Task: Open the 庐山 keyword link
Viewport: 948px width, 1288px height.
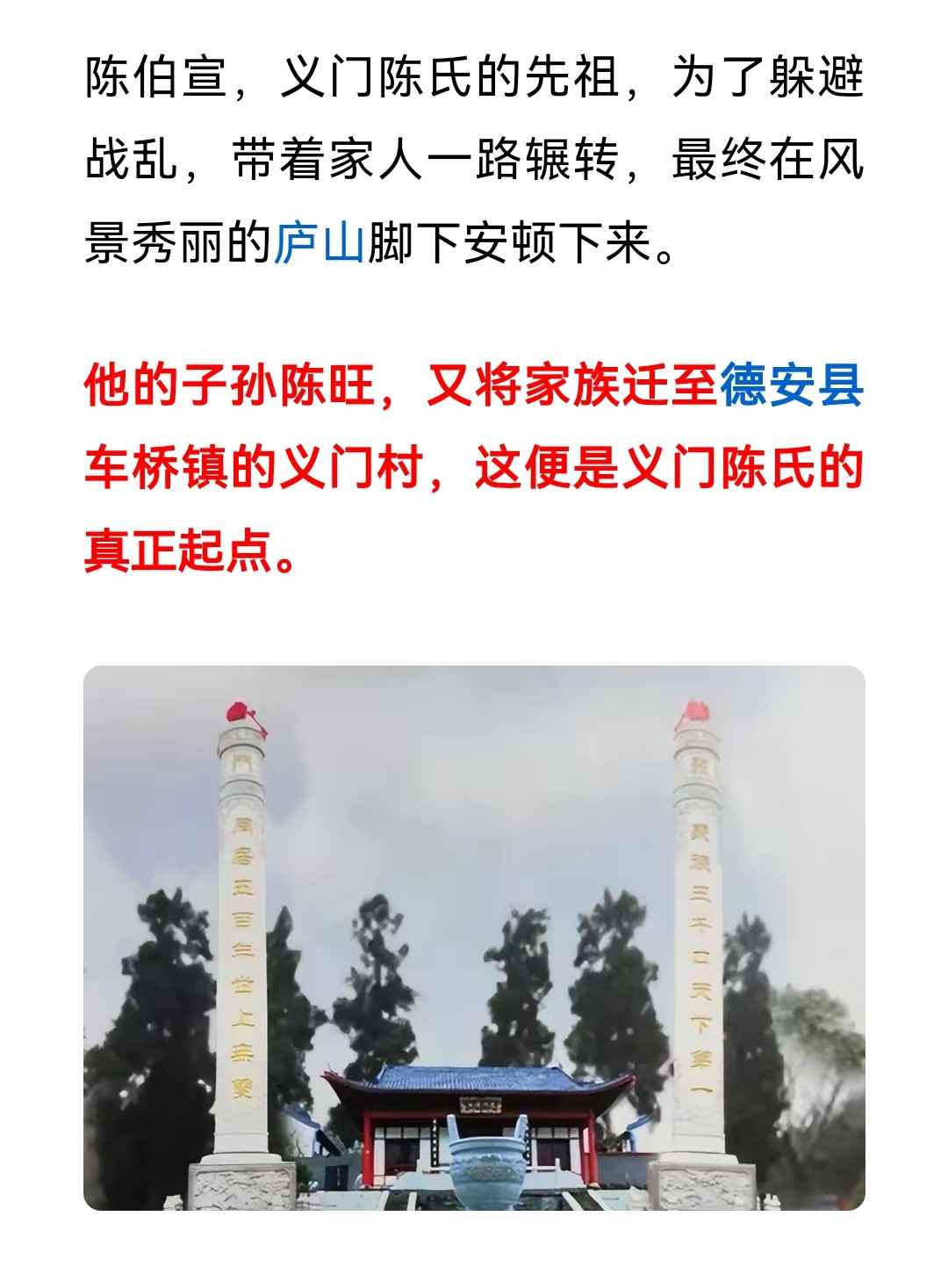Action: pos(319,243)
